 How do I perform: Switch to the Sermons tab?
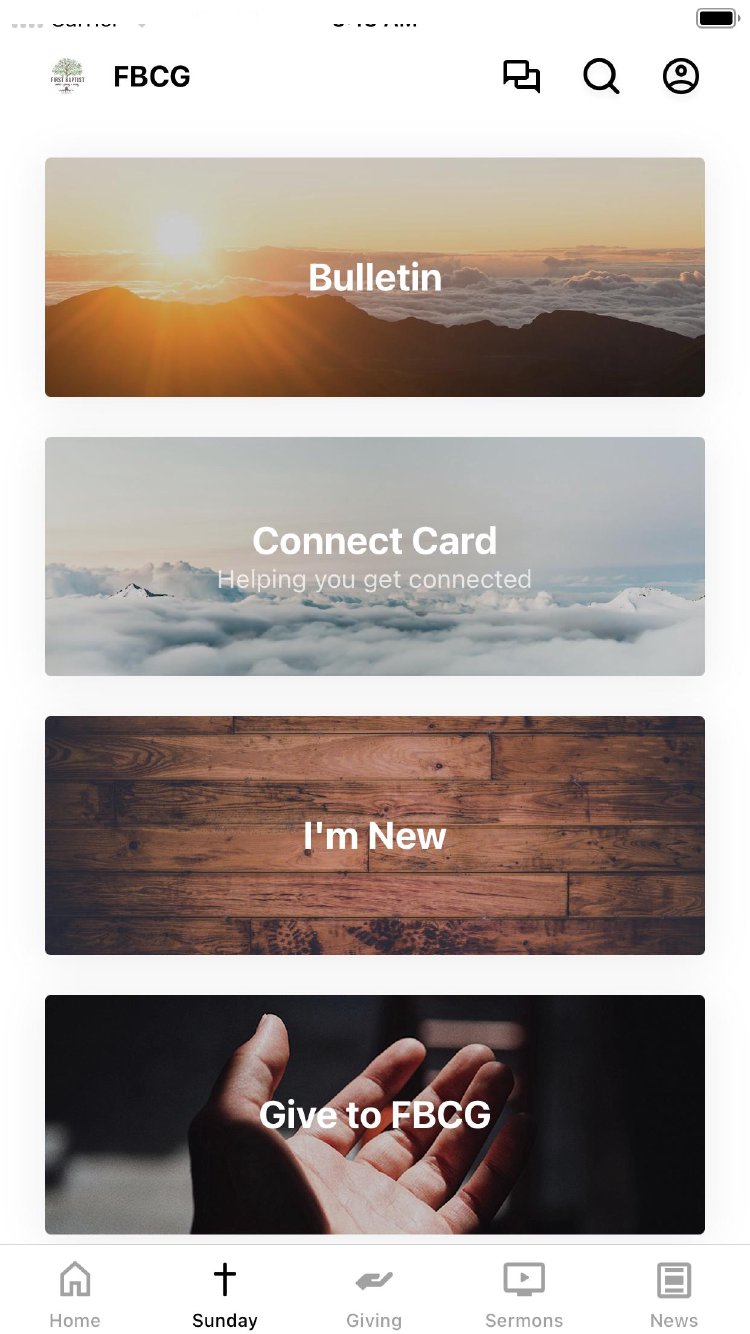coord(524,1294)
